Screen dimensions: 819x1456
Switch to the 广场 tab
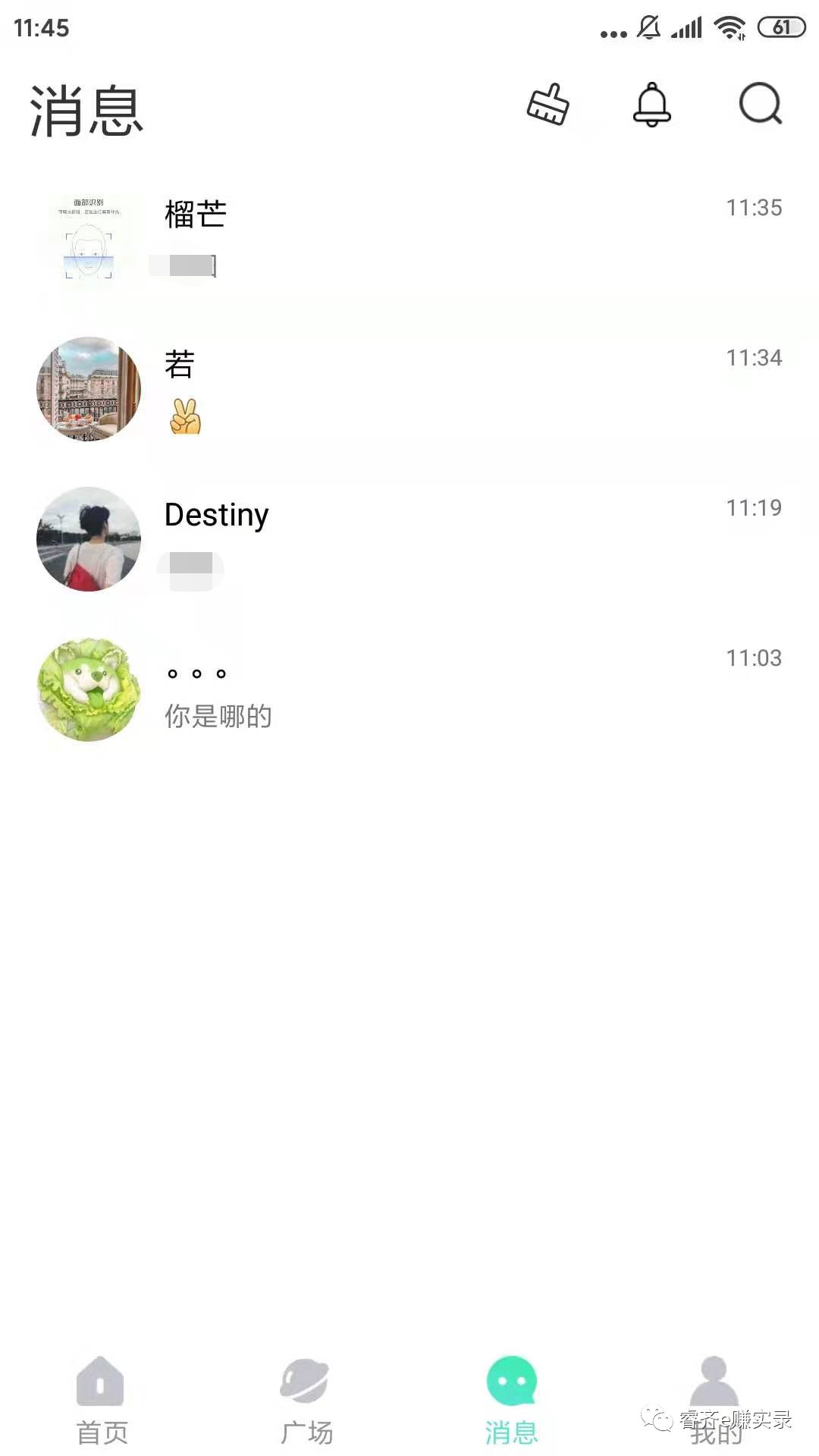coord(306,1400)
